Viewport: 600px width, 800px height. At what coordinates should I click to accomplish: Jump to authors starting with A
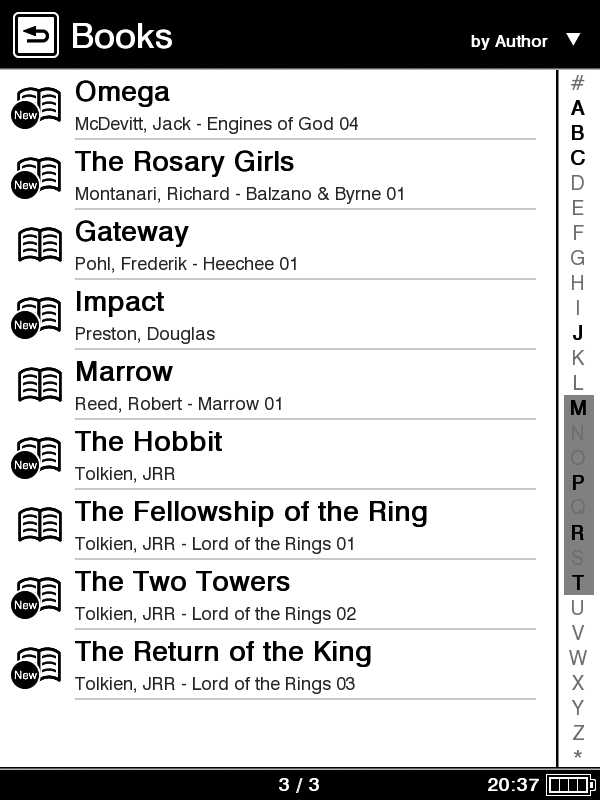(577, 108)
